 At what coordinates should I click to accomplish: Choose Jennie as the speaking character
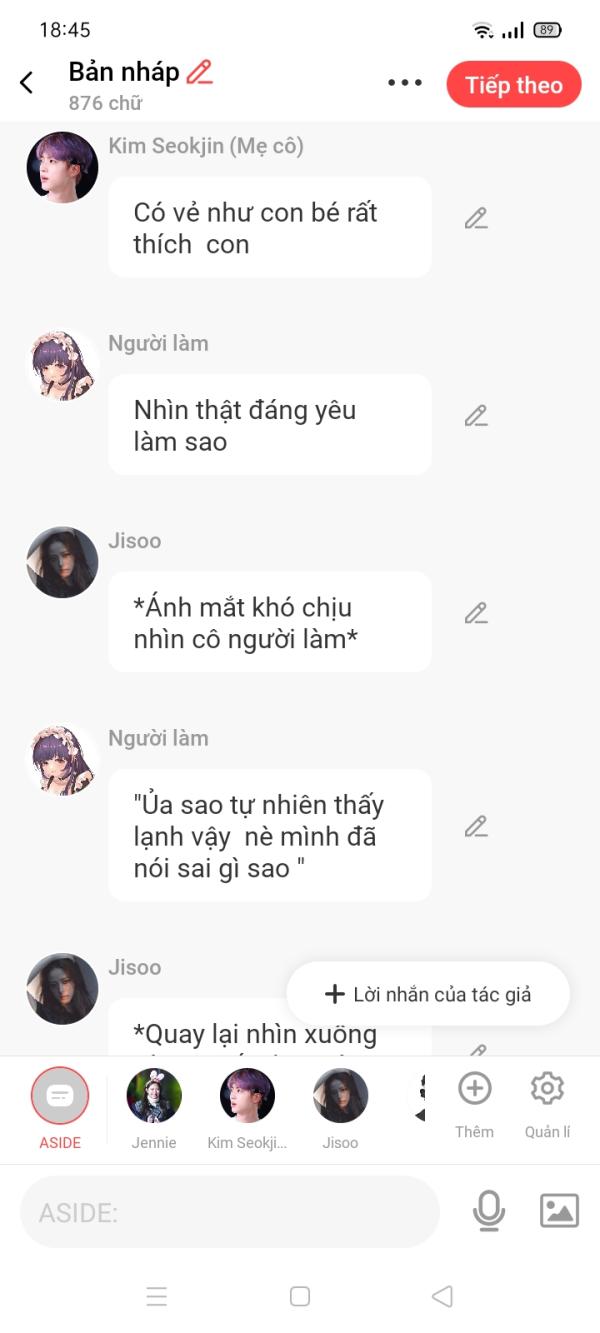pos(154,1096)
